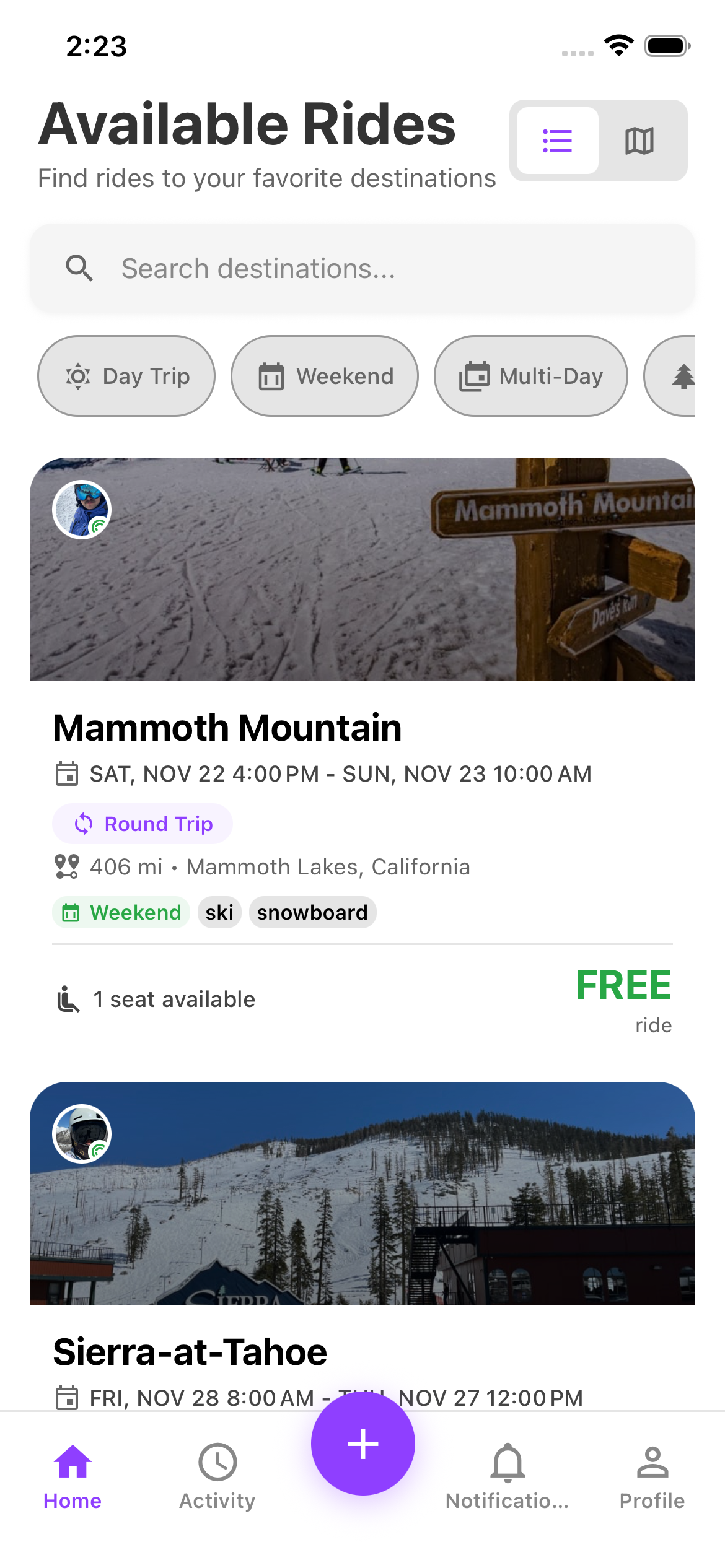
Task: Create a new ride with plus button
Action: point(363,1444)
